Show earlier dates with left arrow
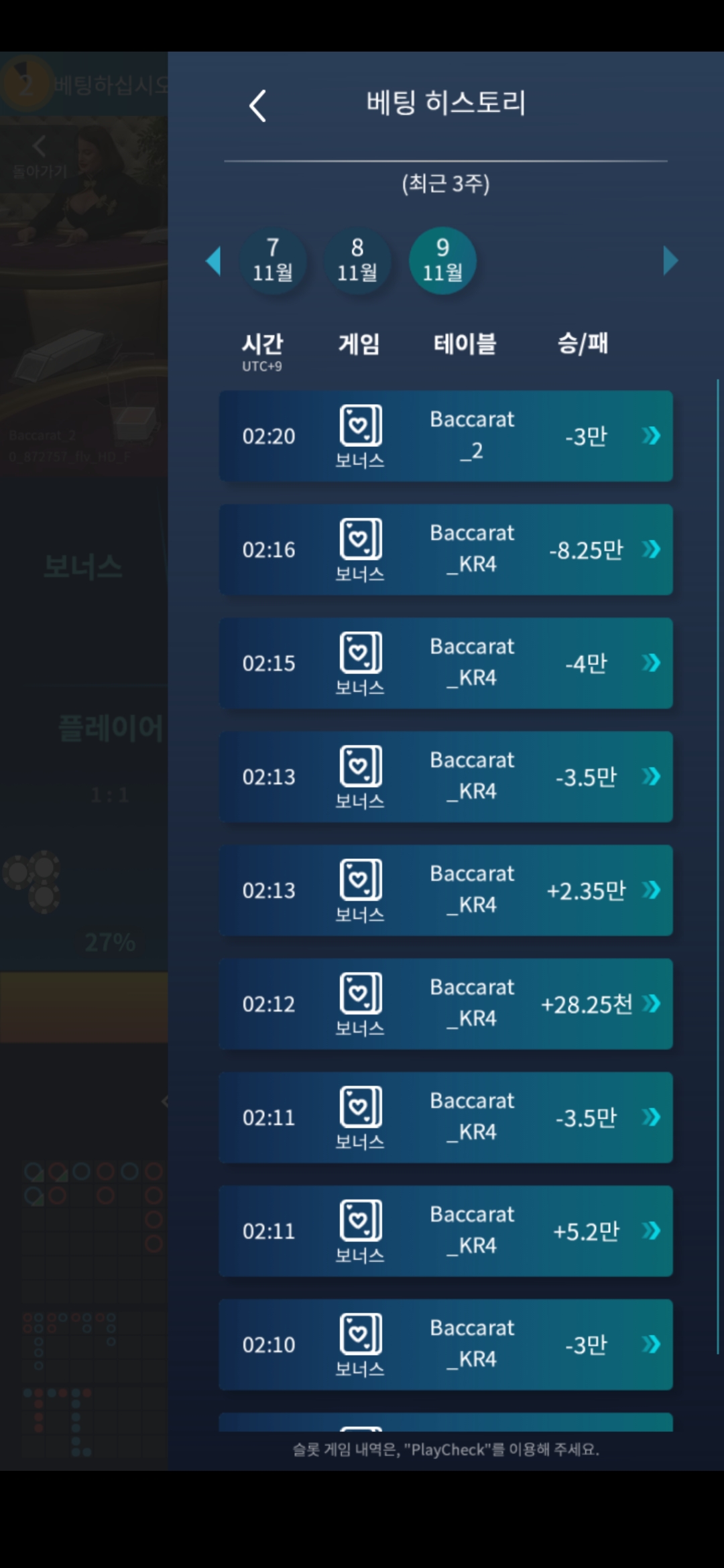This screenshot has height=1568, width=724. click(x=213, y=261)
